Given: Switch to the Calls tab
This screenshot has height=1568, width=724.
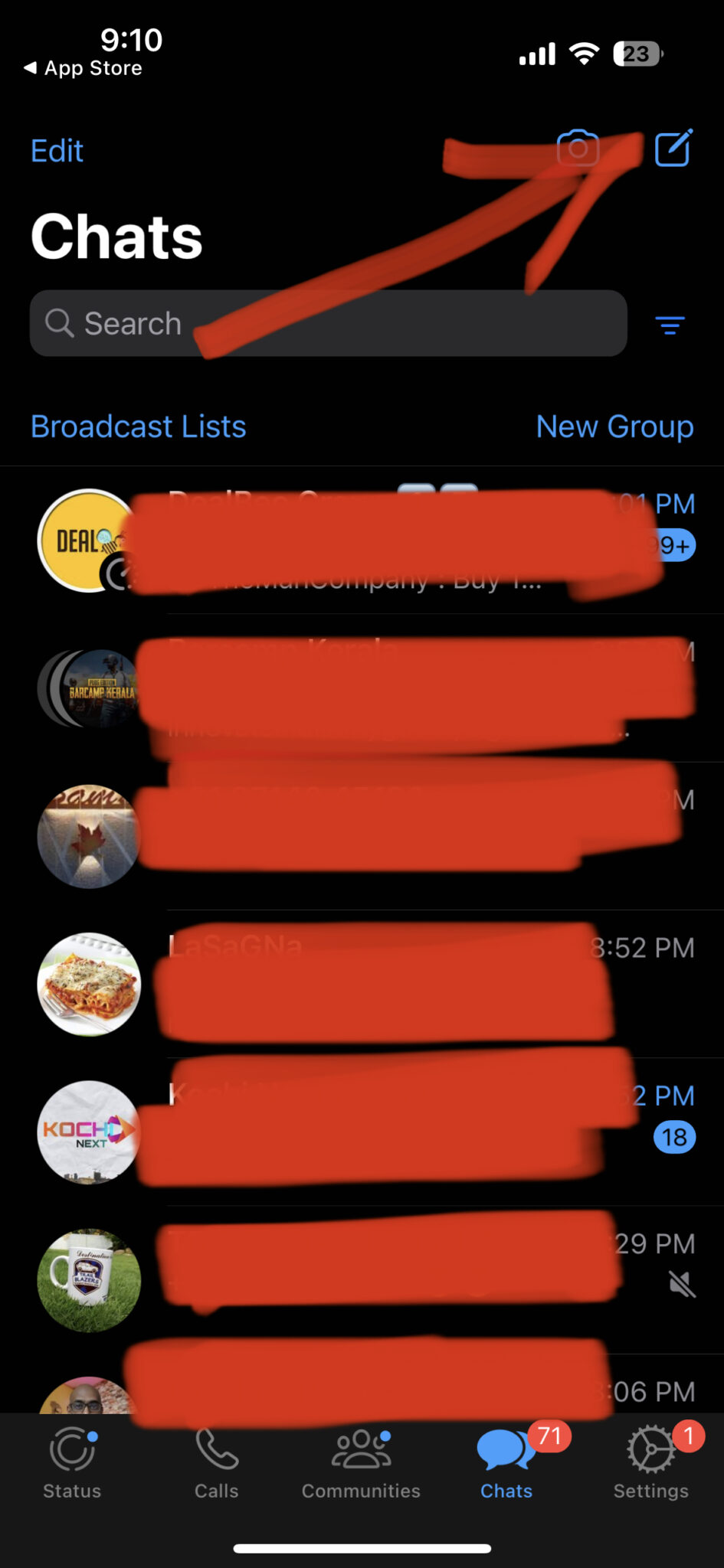Looking at the screenshot, I should coord(217,1463).
